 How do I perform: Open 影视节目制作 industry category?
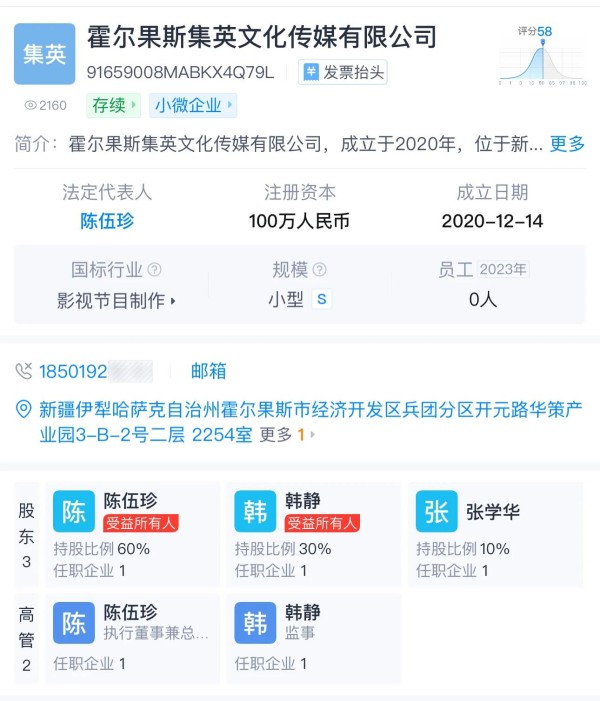coord(116,300)
